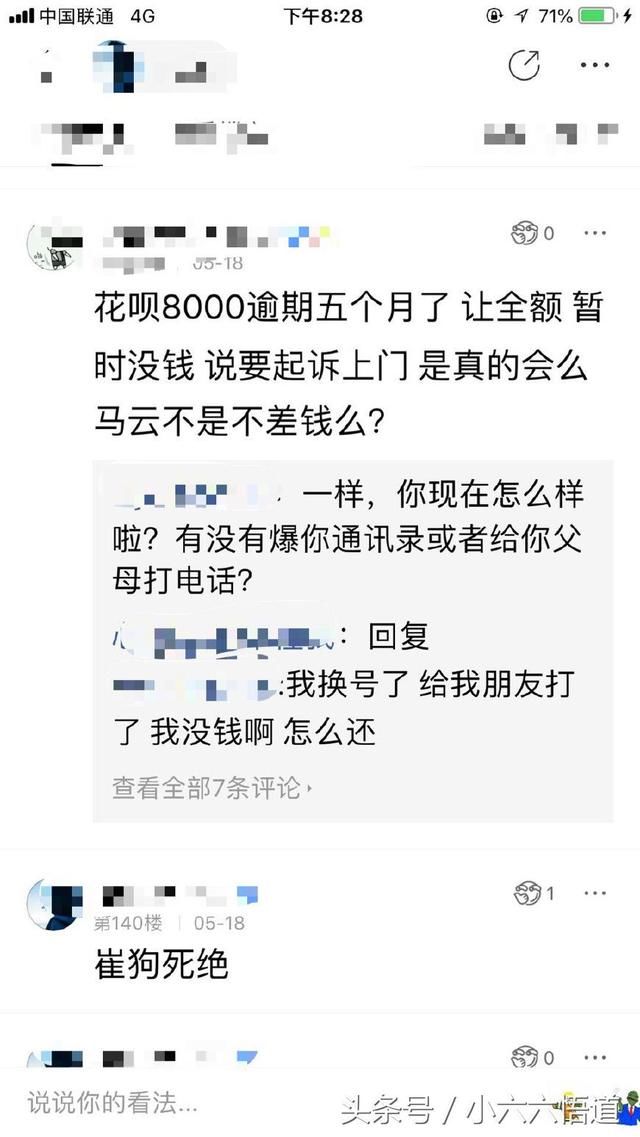
Task: Open the top-right overflow menu
Action: pyautogui.click(x=596, y=67)
